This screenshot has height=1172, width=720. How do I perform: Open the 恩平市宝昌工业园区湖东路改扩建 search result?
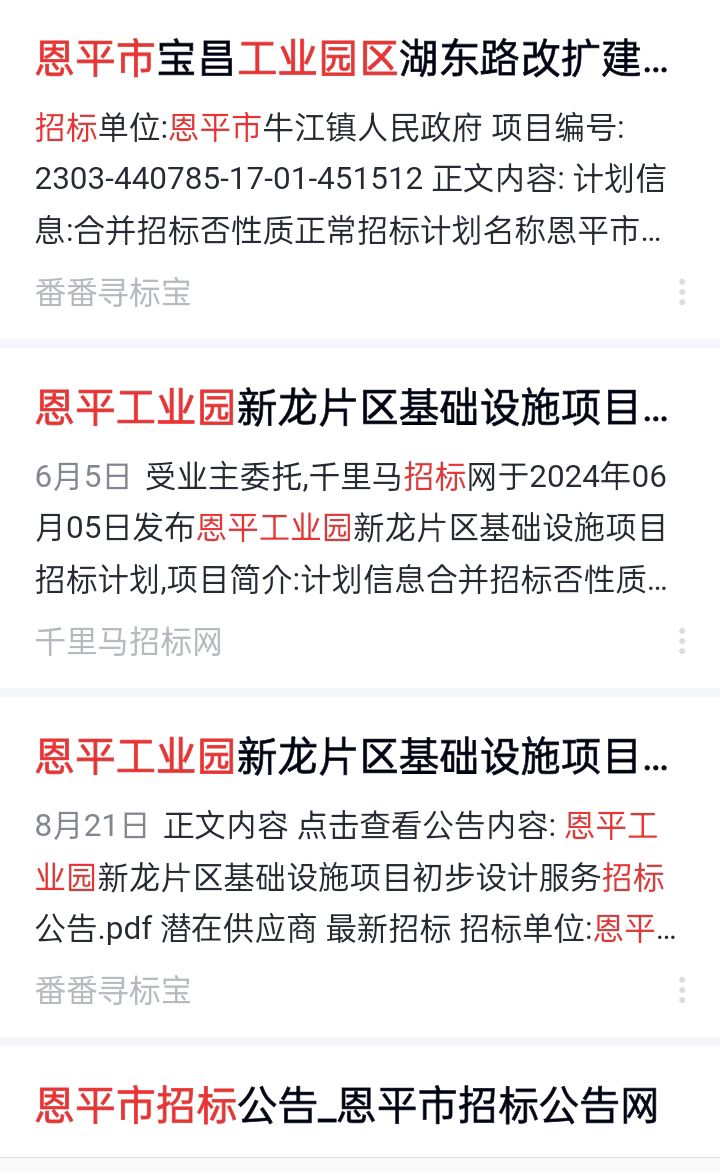click(351, 60)
